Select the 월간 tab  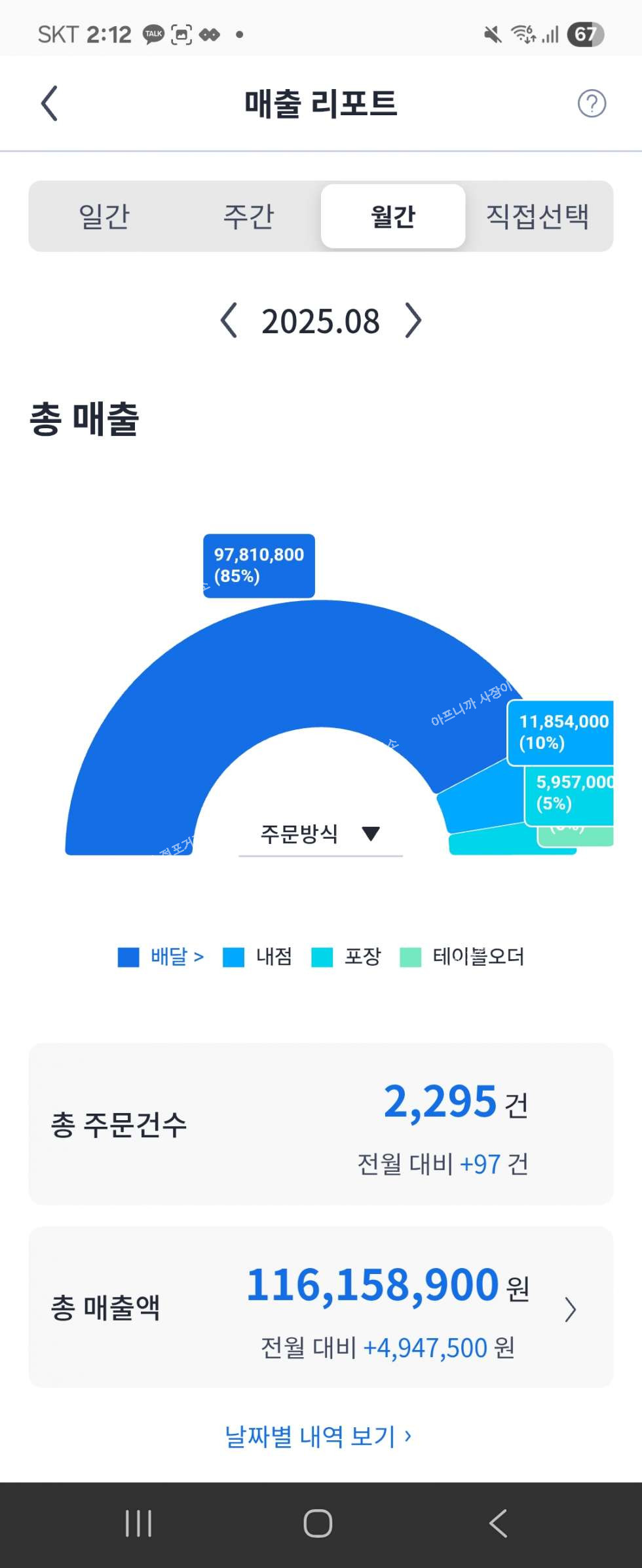point(393,216)
